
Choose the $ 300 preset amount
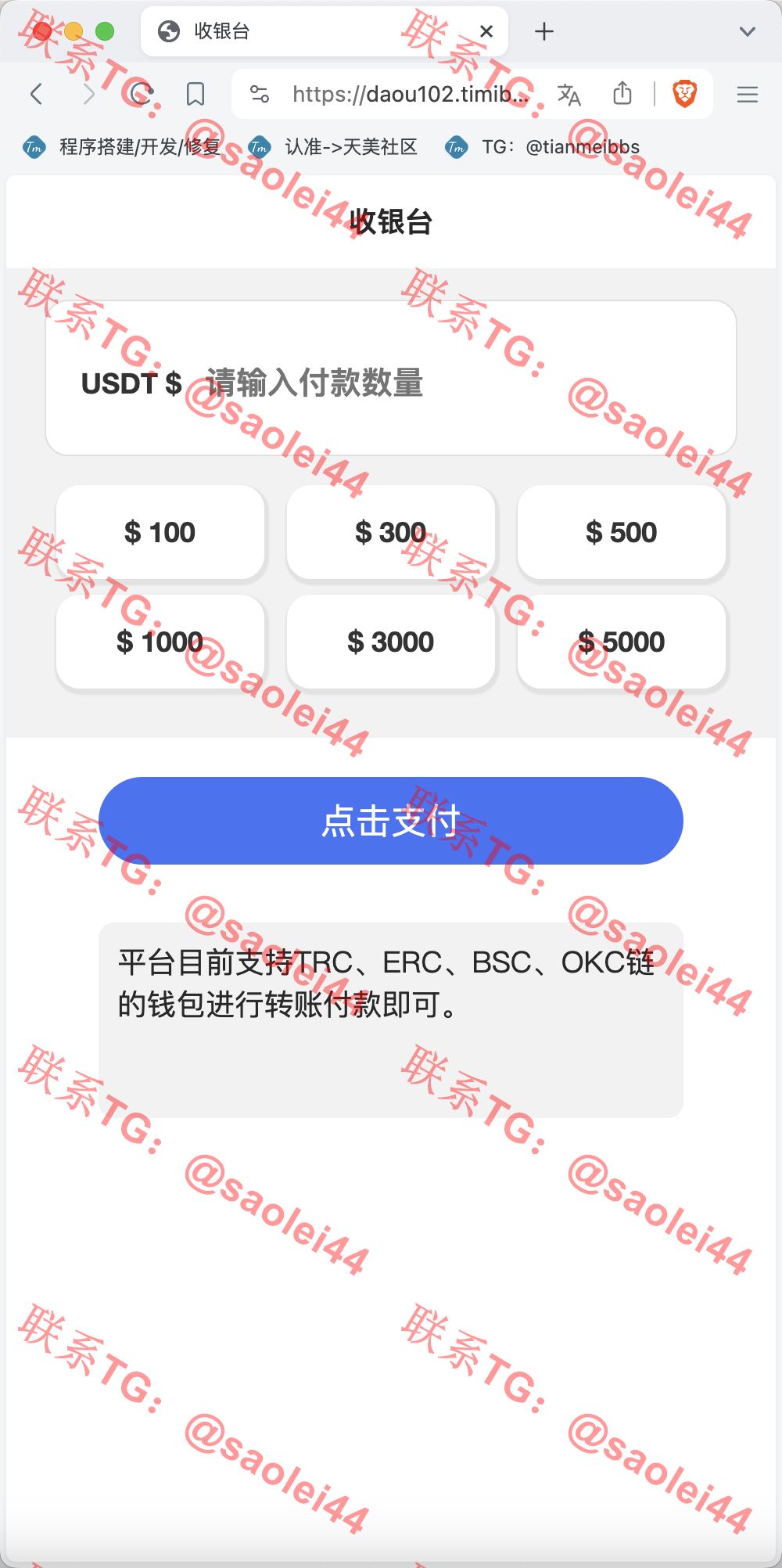tap(391, 532)
